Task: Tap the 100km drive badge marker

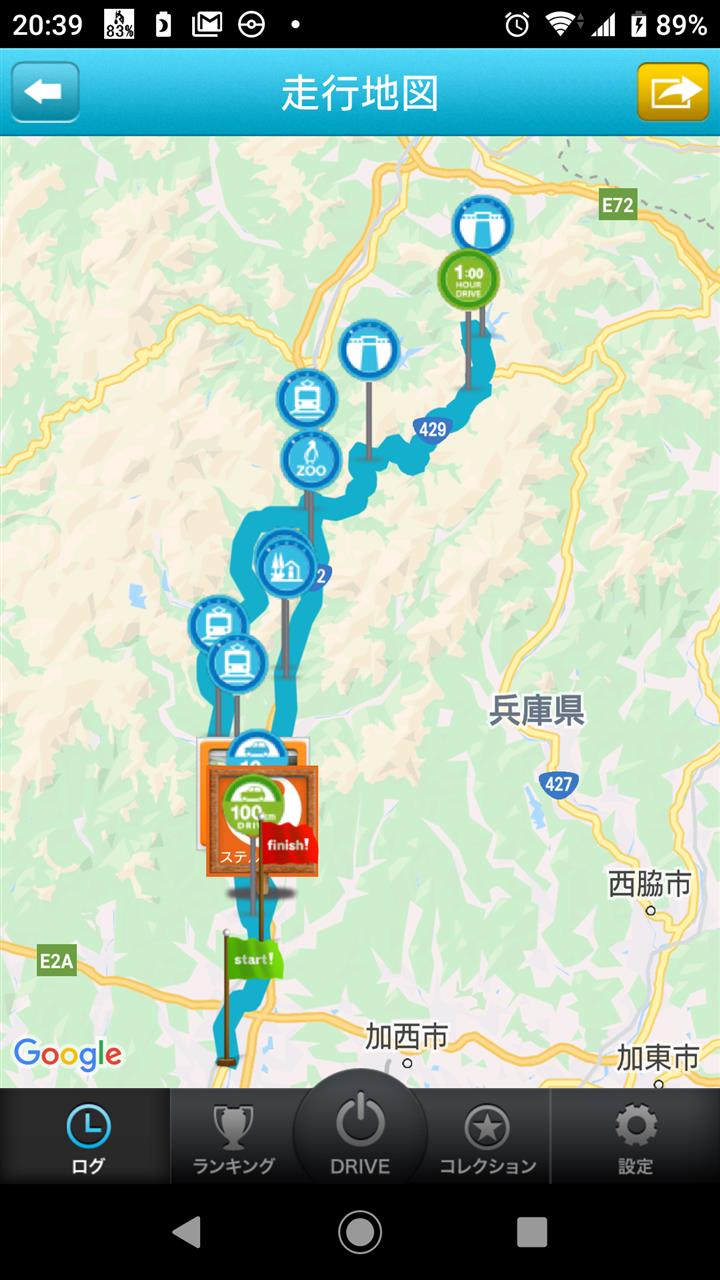Action: click(x=251, y=804)
